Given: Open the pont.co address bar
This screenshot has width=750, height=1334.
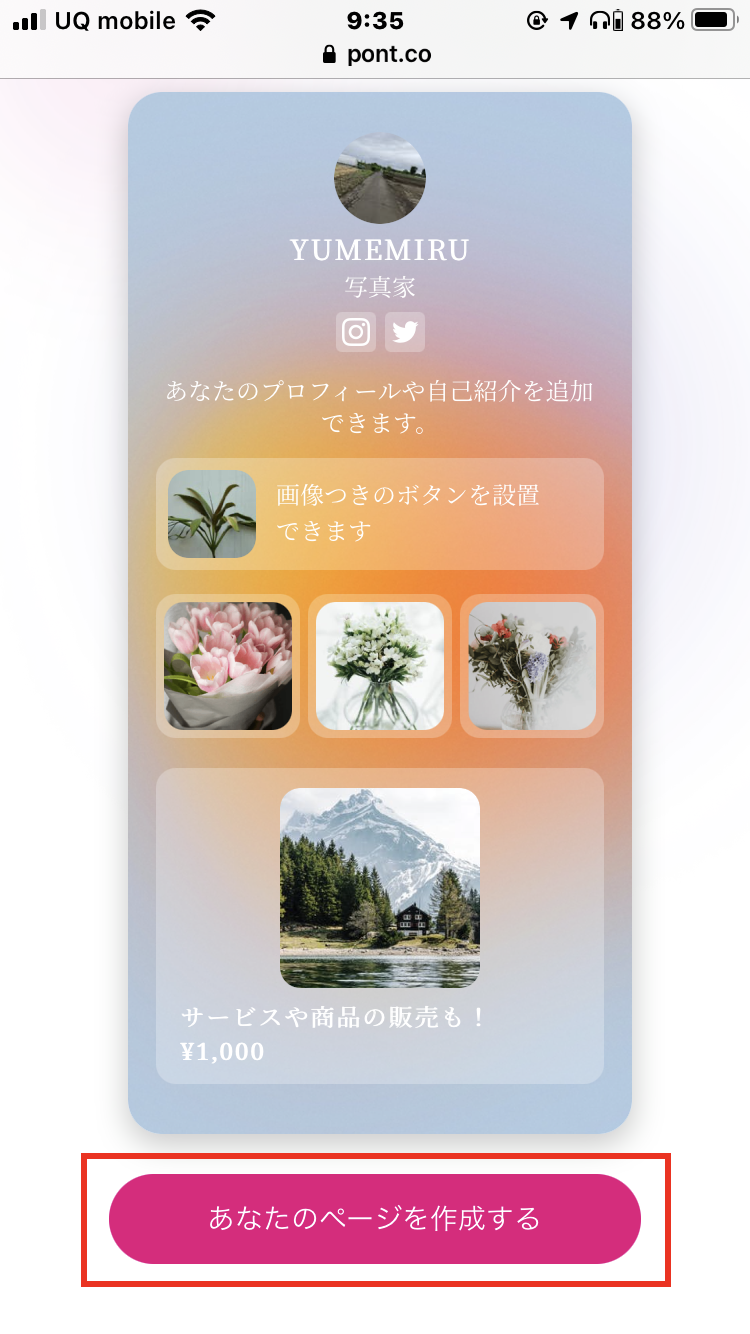Looking at the screenshot, I should tap(376, 55).
